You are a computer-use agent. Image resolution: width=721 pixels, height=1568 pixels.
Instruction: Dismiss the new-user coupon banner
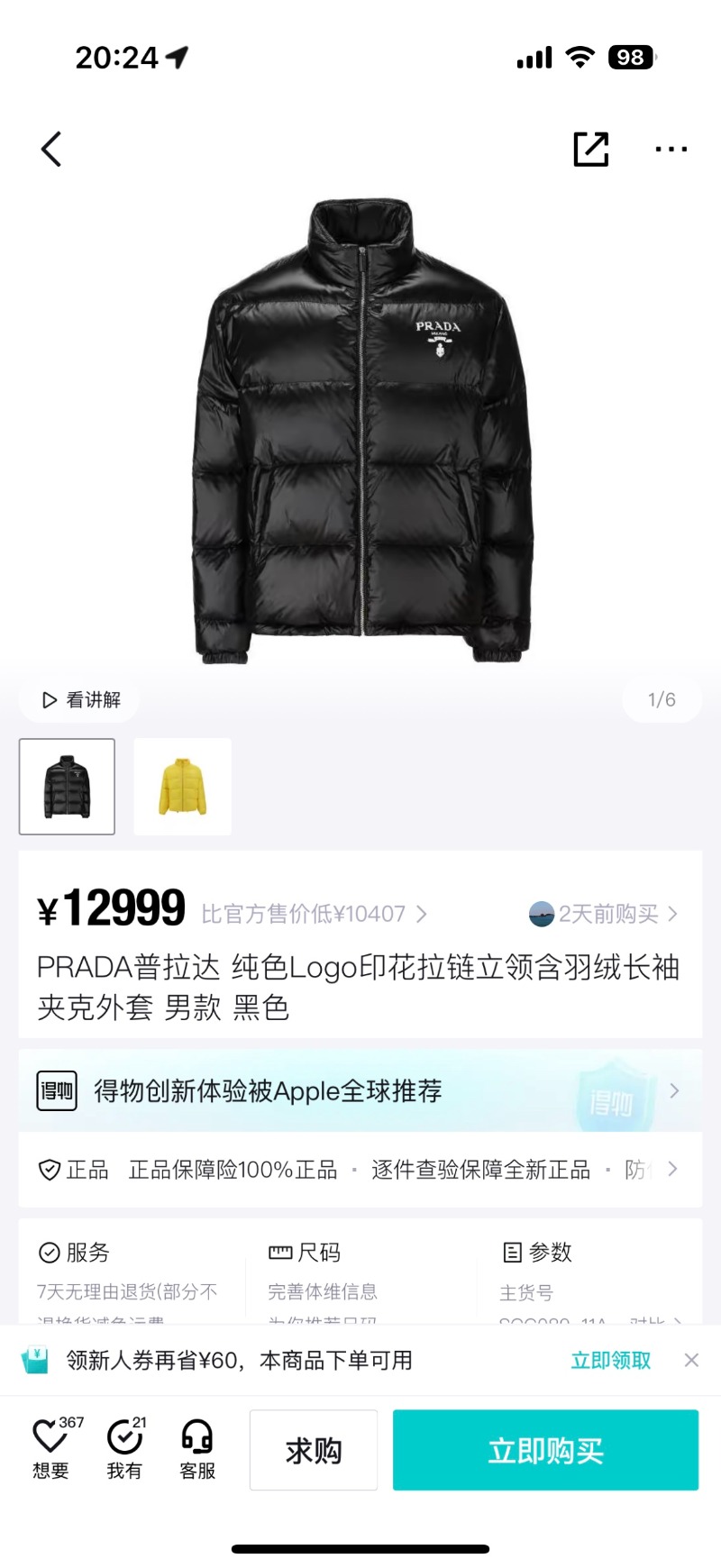[x=691, y=1361]
